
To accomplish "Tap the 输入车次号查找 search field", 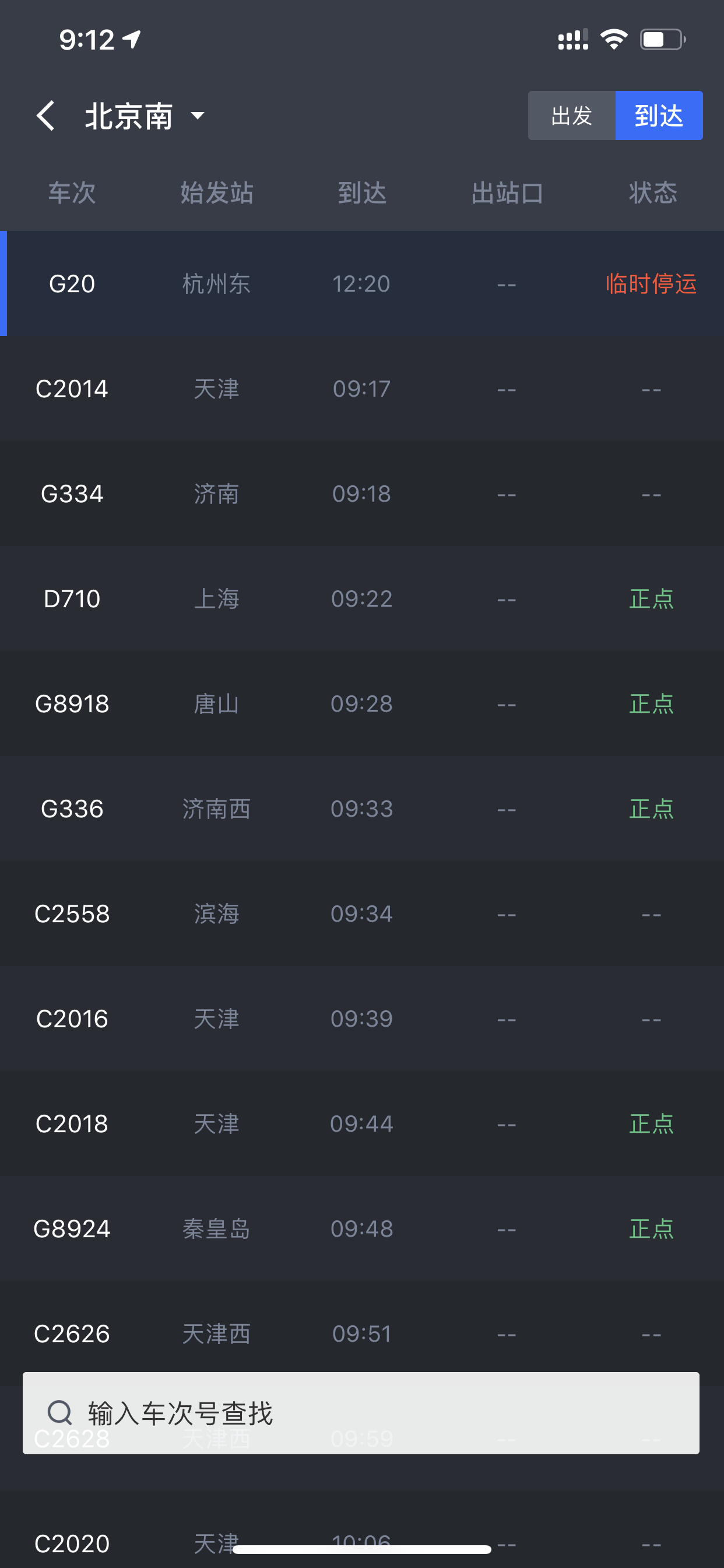I will point(361,1413).
